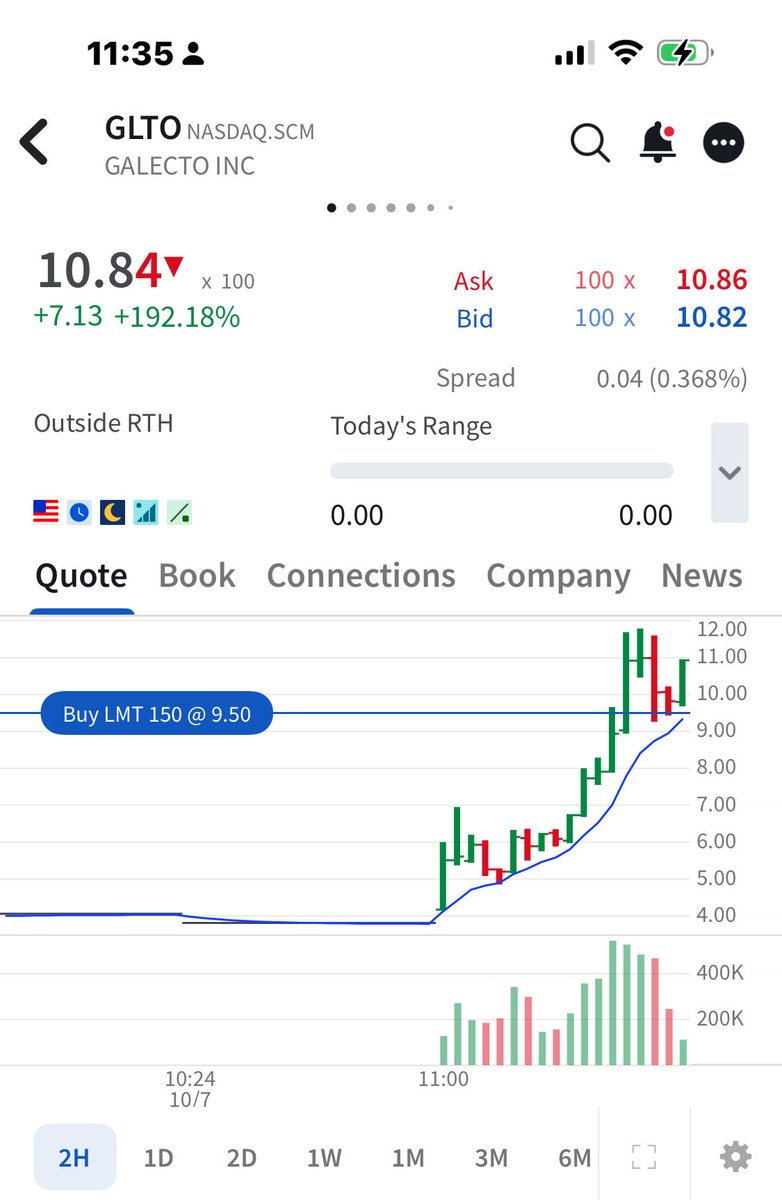Switch to the Book tab
This screenshot has height=1200, width=782.
pos(197,576)
